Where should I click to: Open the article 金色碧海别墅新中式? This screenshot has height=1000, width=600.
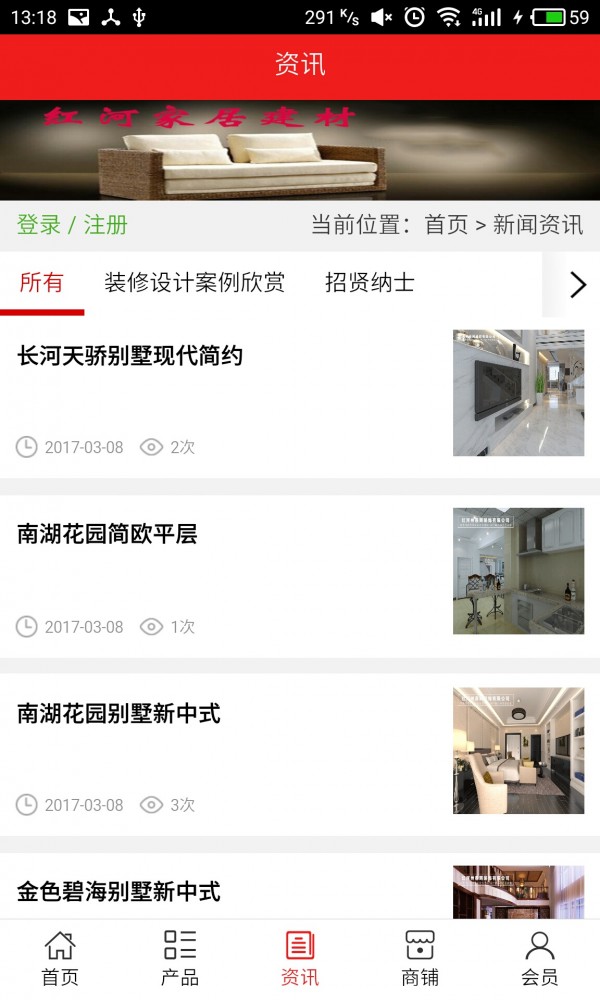[118, 890]
